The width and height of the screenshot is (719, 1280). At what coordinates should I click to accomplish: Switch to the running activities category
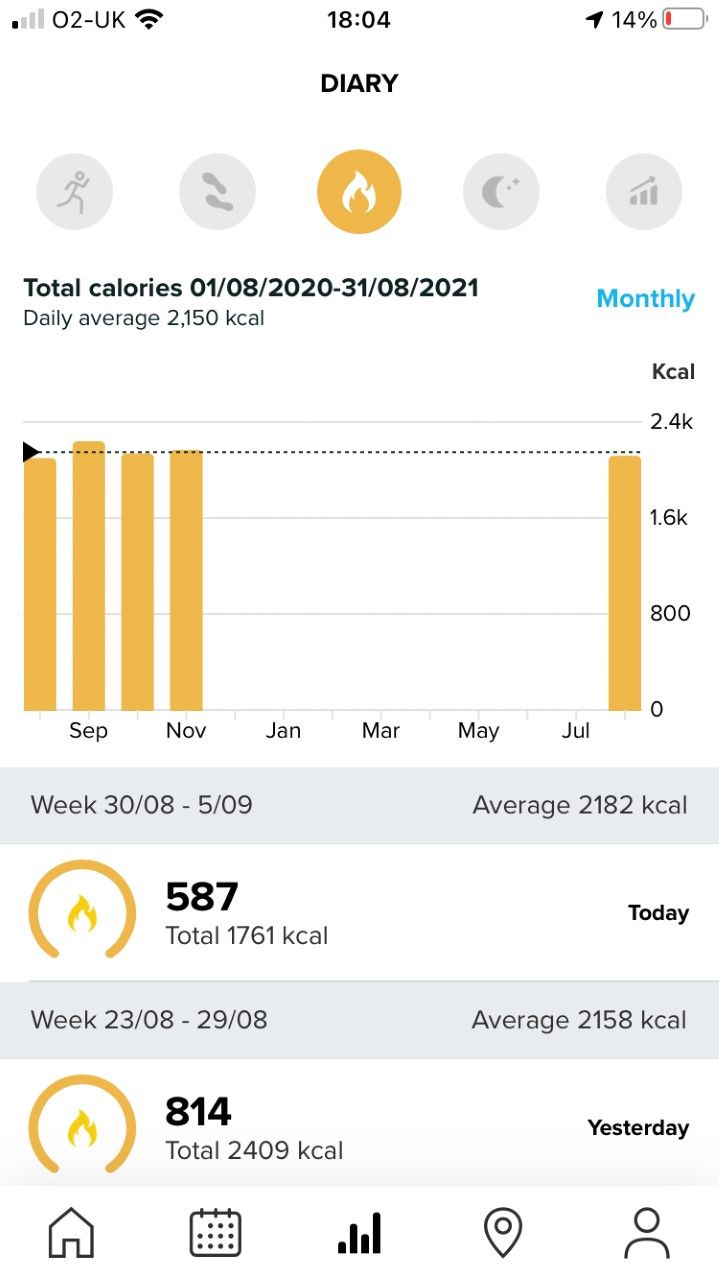pos(74,191)
